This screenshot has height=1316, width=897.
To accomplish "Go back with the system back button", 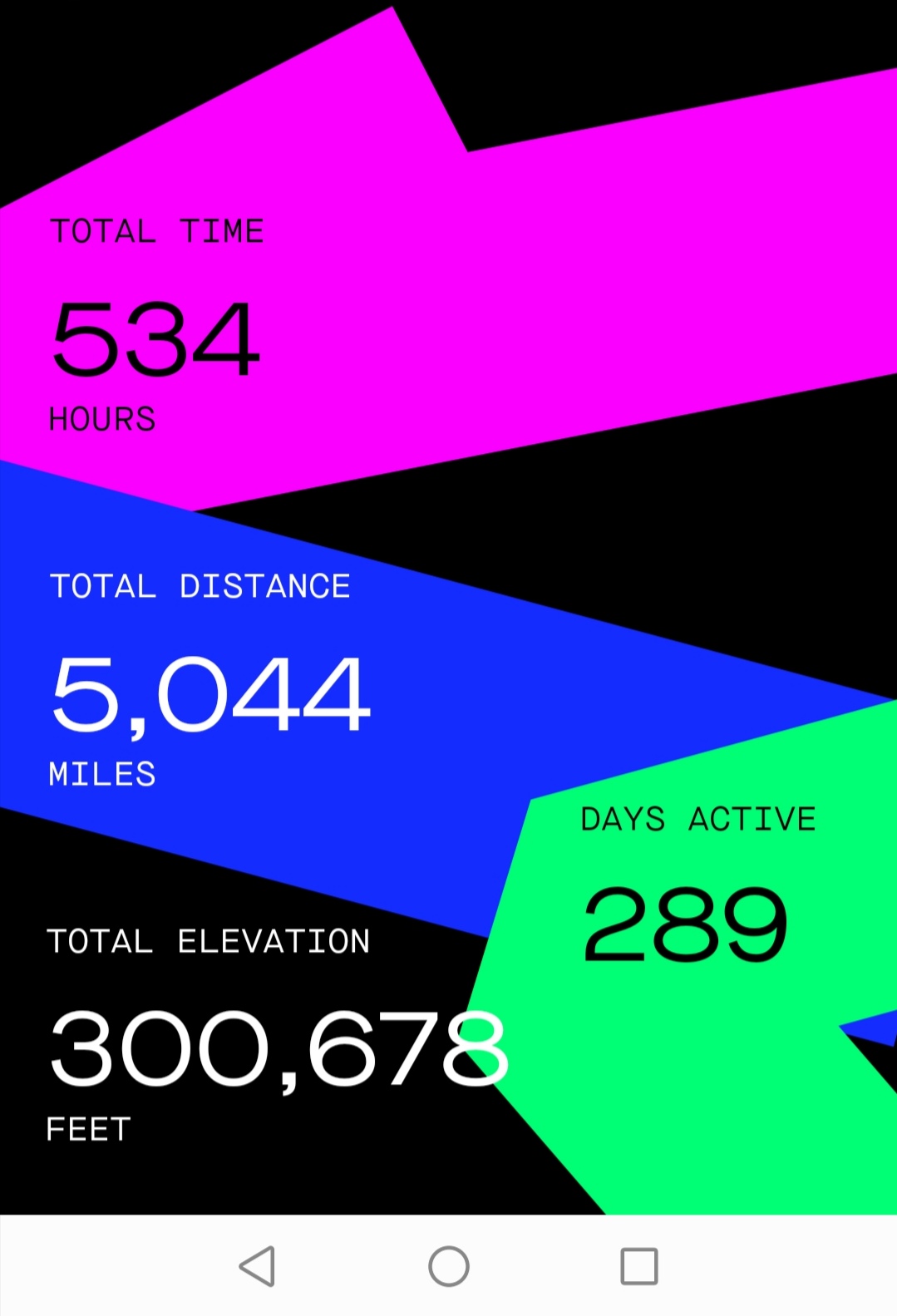I will 258,1266.
